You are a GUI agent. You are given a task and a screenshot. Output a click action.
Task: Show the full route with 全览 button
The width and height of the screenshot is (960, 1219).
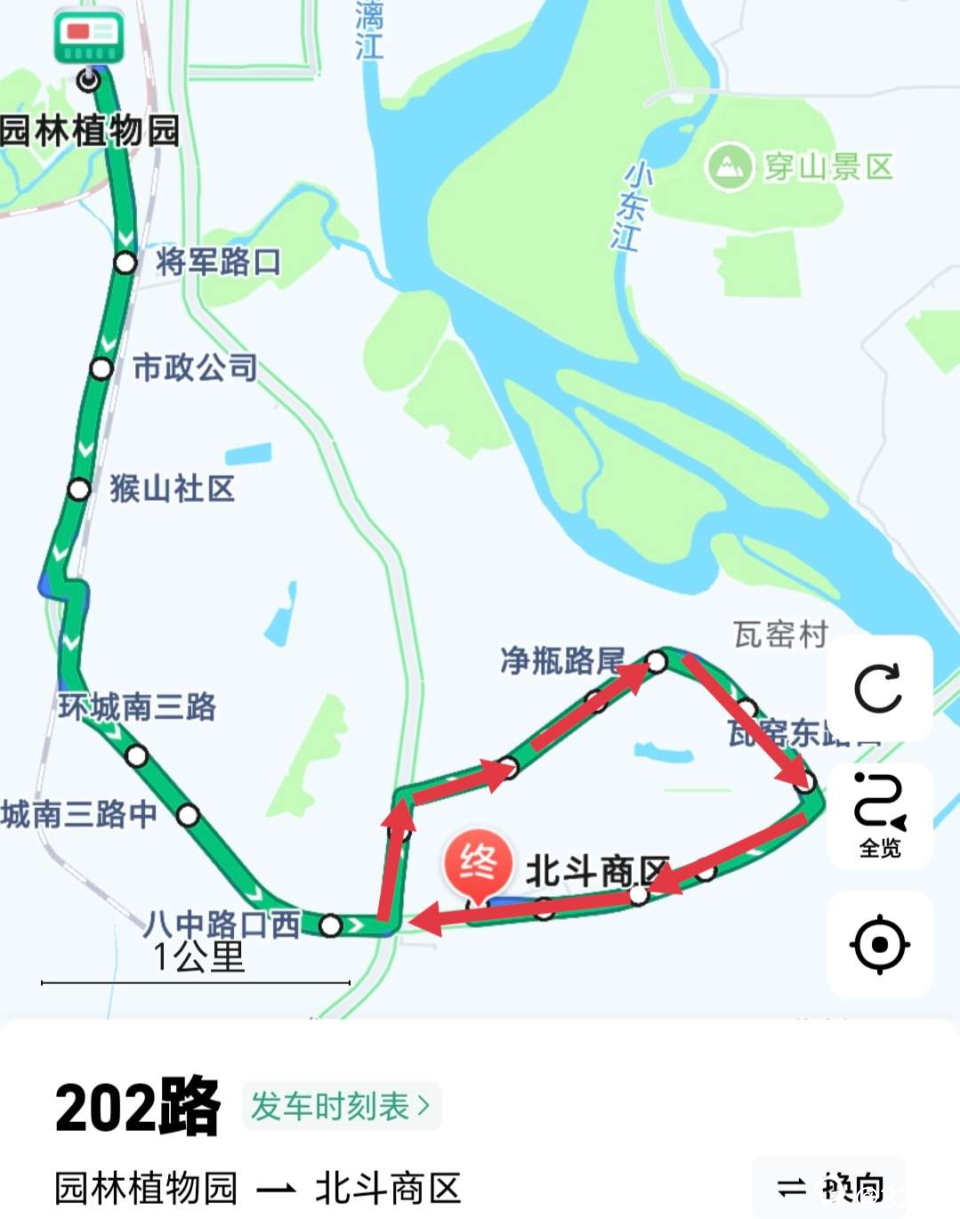point(879,816)
